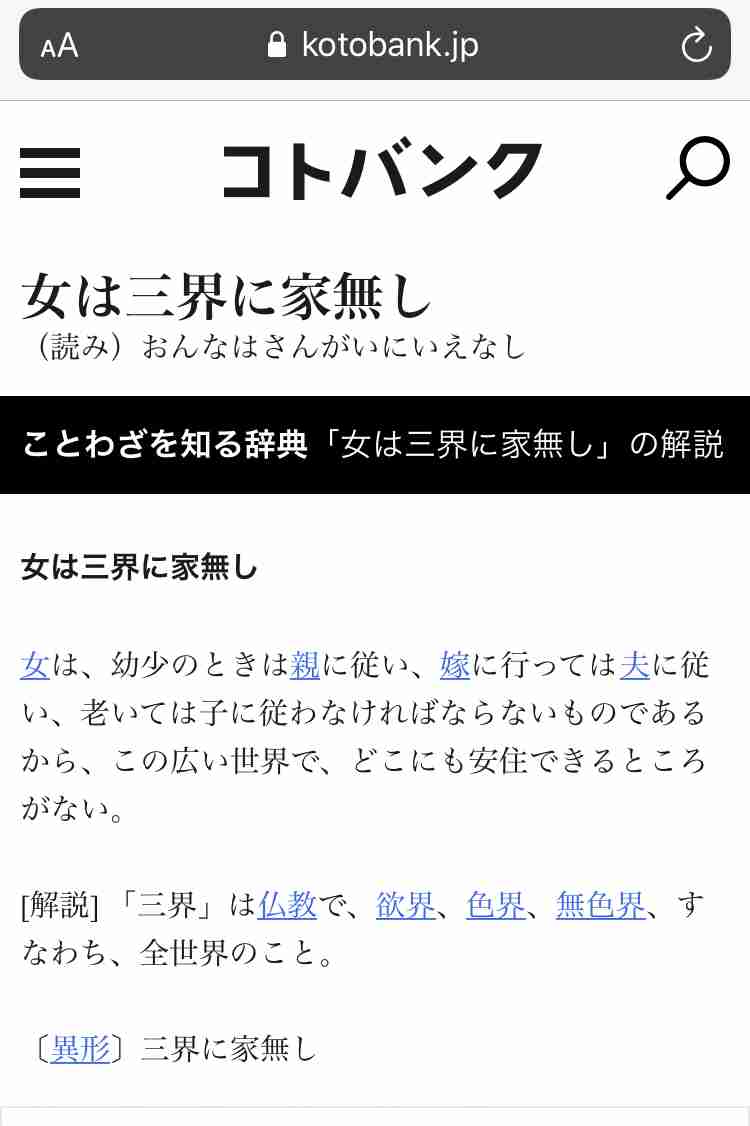Screen dimensions: 750x1126
Task: Follow the 仏教 link
Action: click(287, 905)
